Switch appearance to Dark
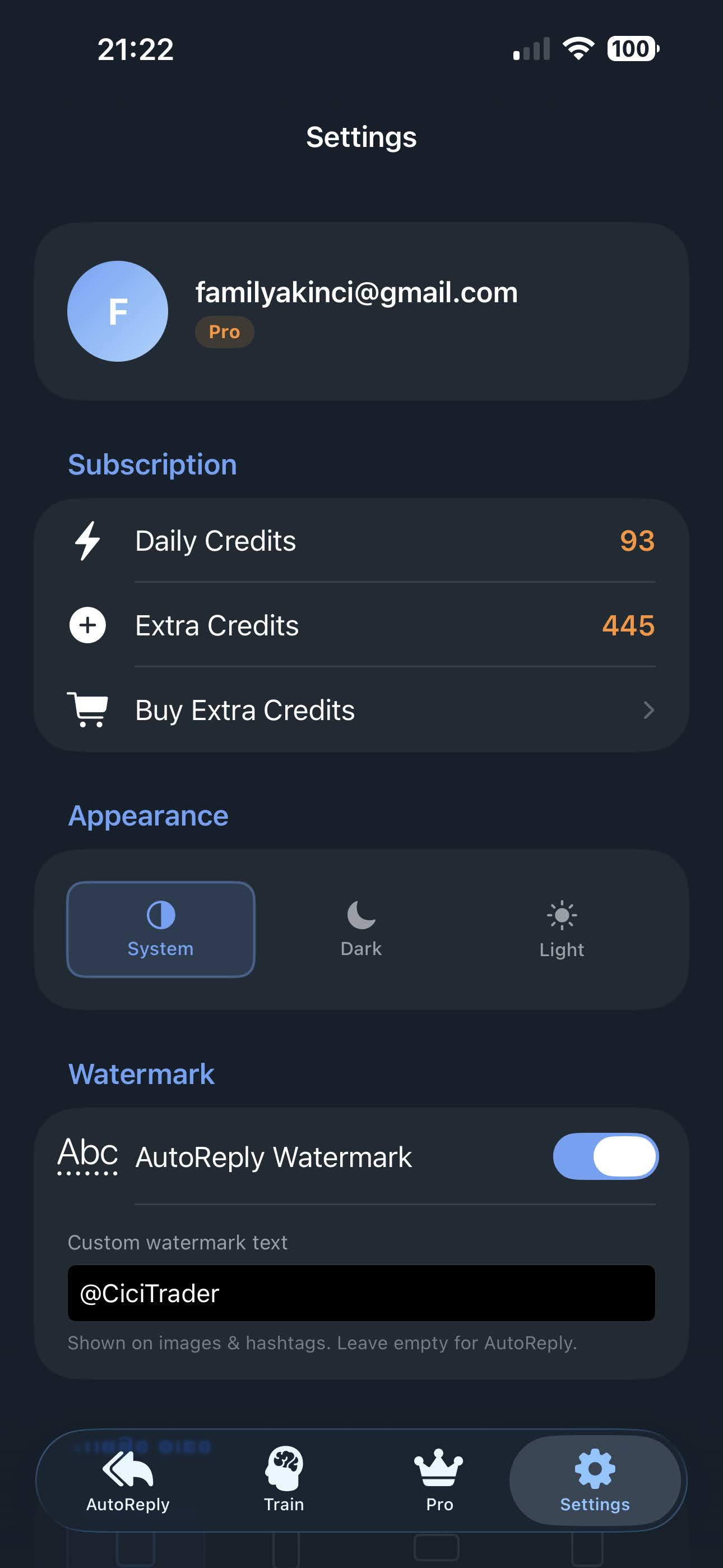Image resolution: width=723 pixels, height=1568 pixels. point(361,929)
